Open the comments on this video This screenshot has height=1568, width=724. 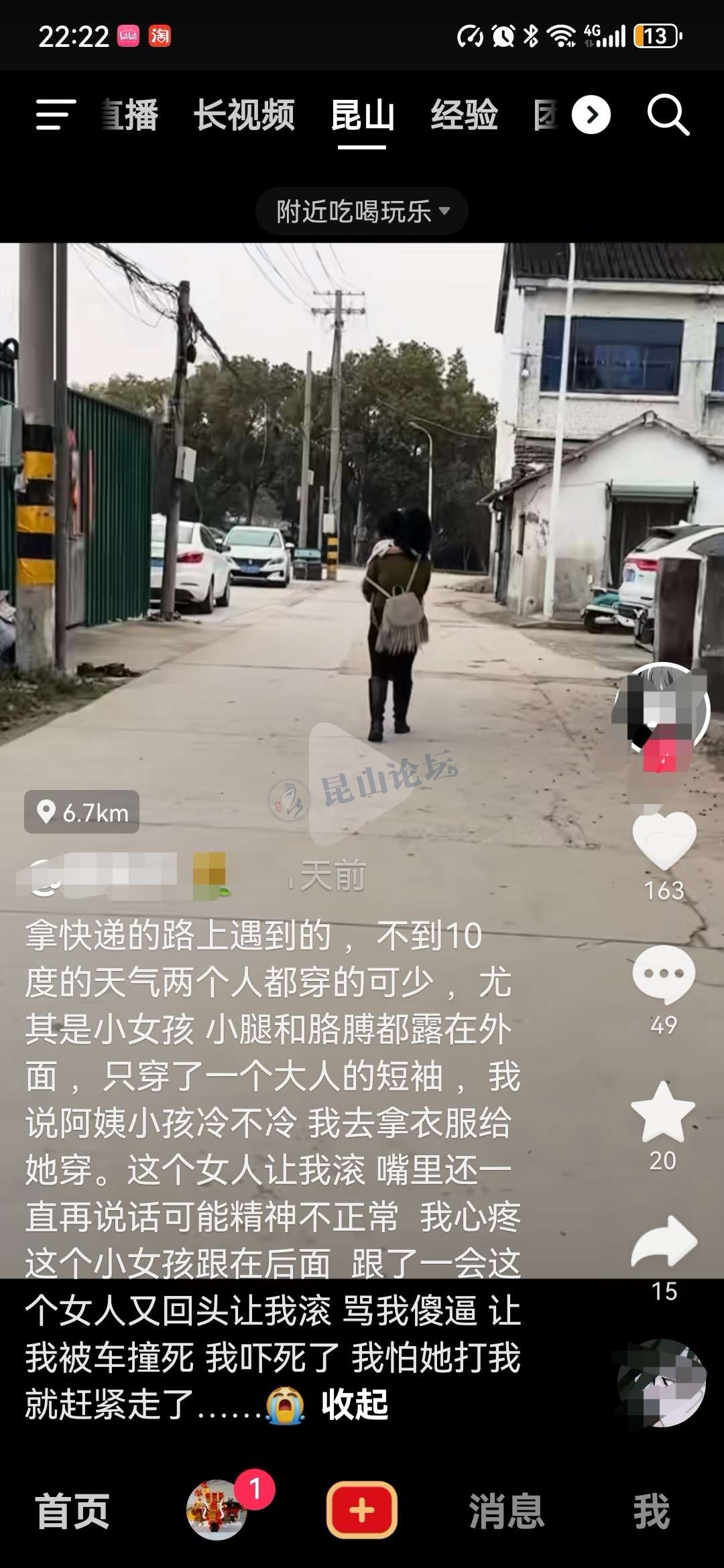(x=664, y=975)
